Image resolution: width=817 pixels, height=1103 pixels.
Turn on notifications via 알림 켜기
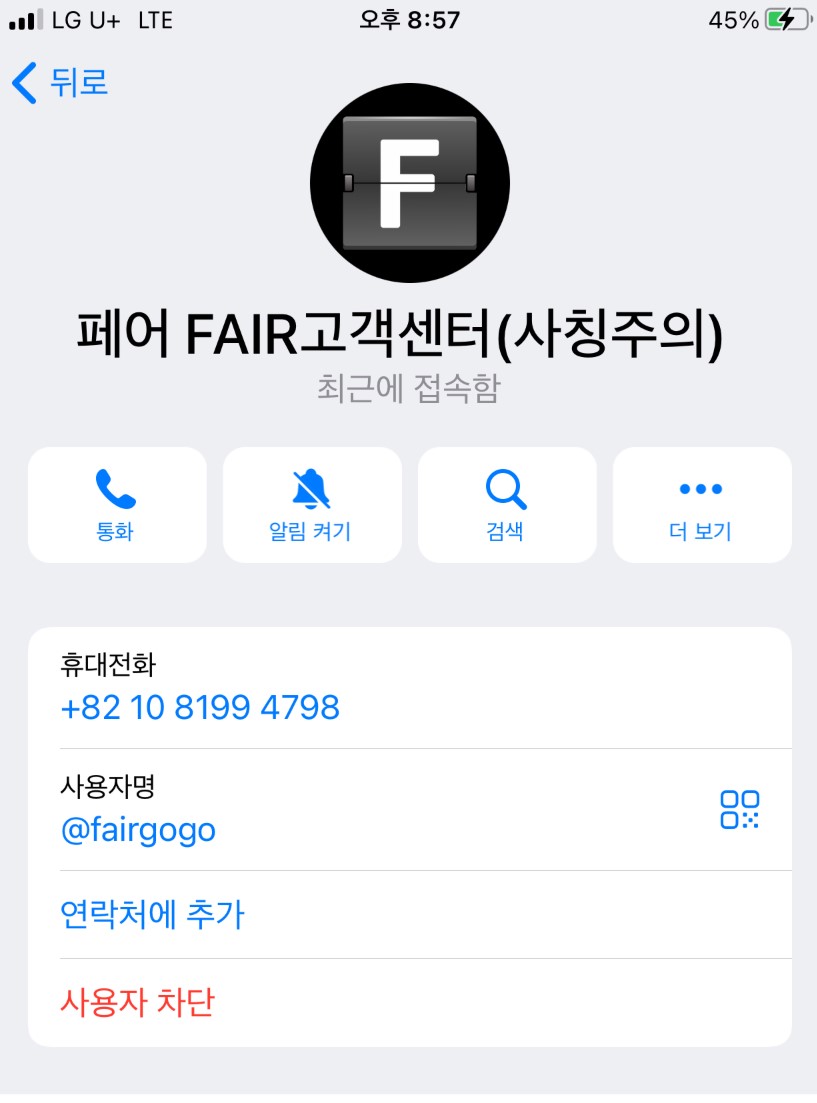point(311,505)
